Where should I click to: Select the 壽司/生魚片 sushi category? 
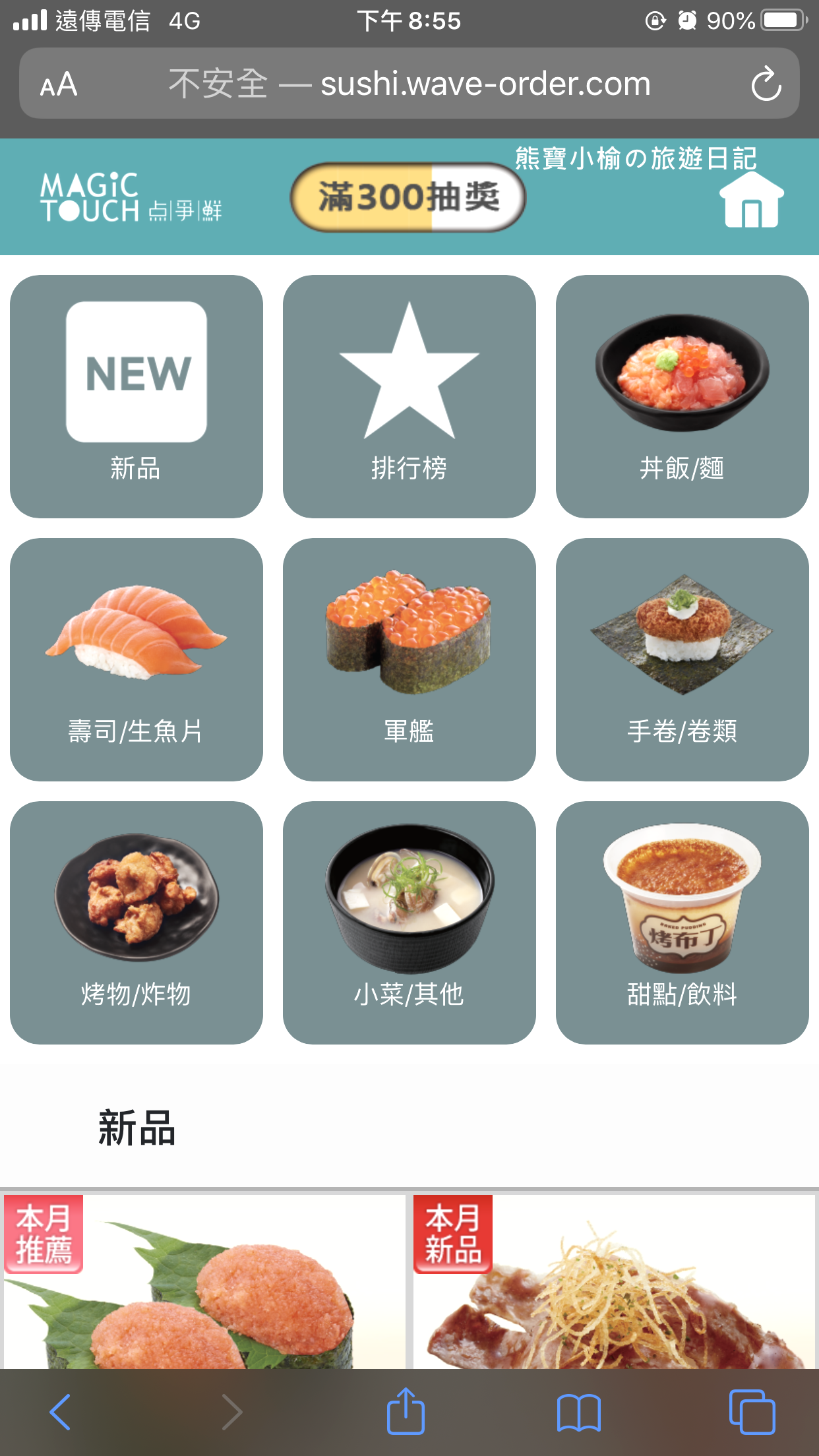[135, 659]
